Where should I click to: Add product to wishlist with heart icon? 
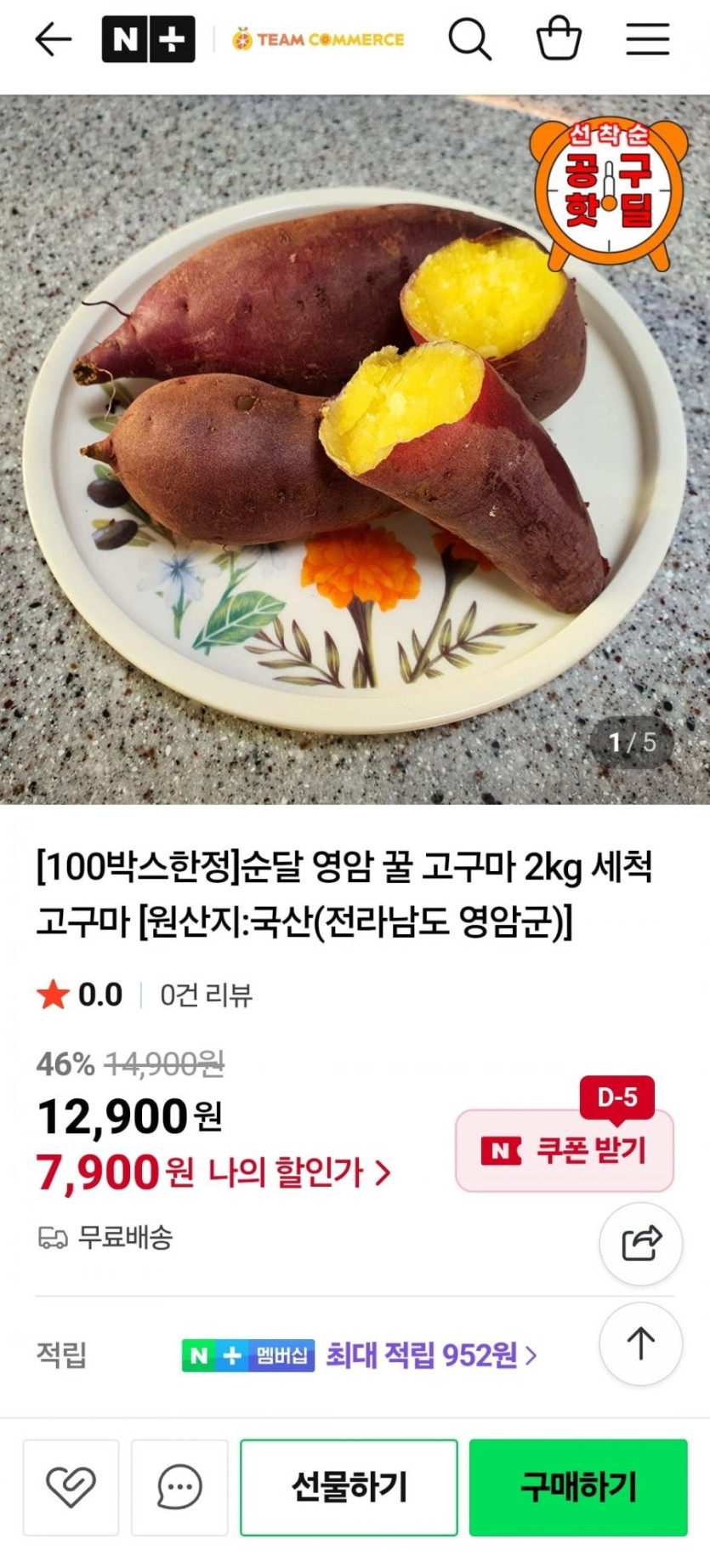pos(71,1487)
